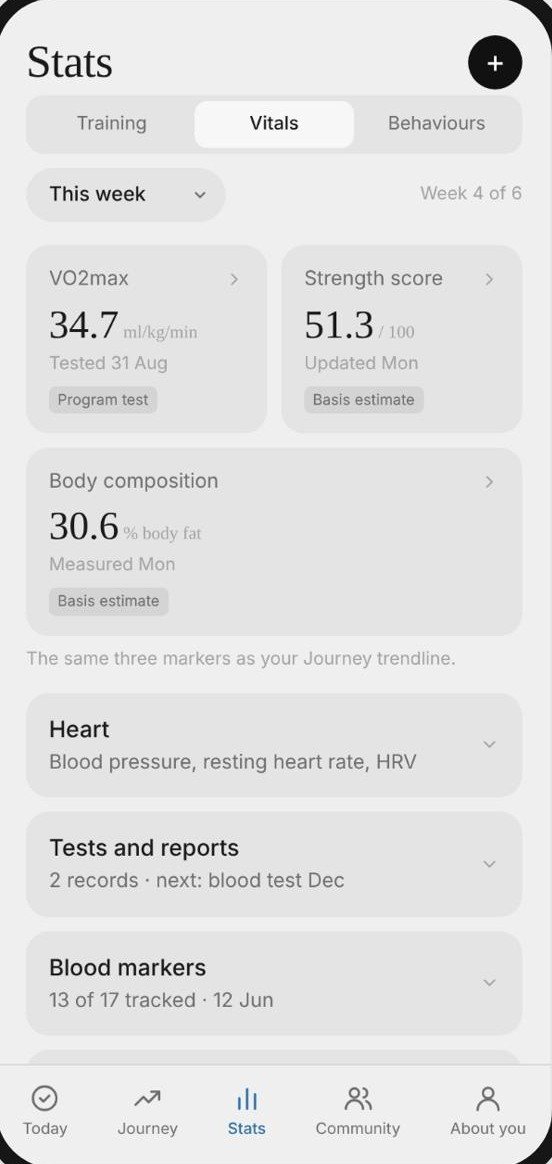552x1164 pixels.
Task: Open the VO2max card
Action: pos(146,339)
